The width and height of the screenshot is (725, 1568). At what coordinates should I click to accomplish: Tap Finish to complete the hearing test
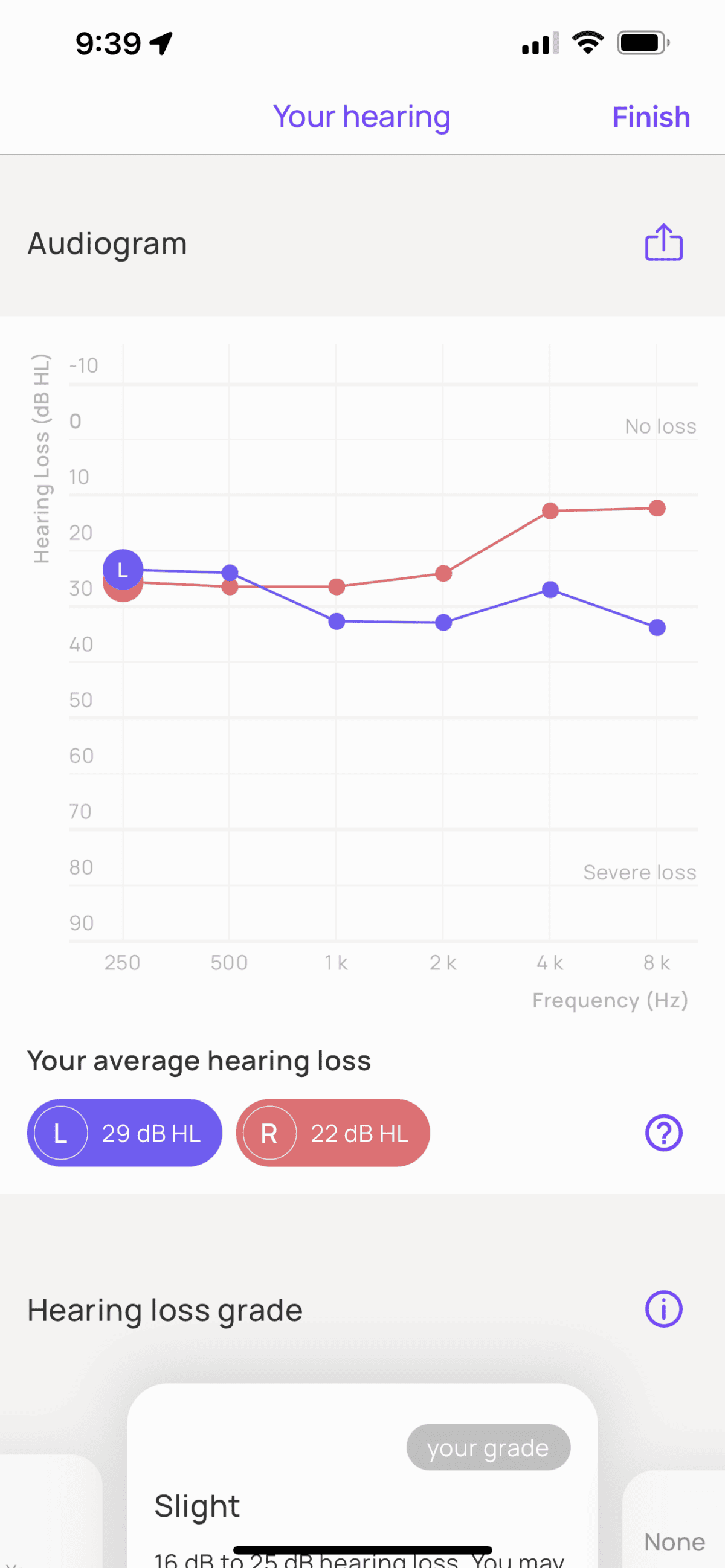650,117
